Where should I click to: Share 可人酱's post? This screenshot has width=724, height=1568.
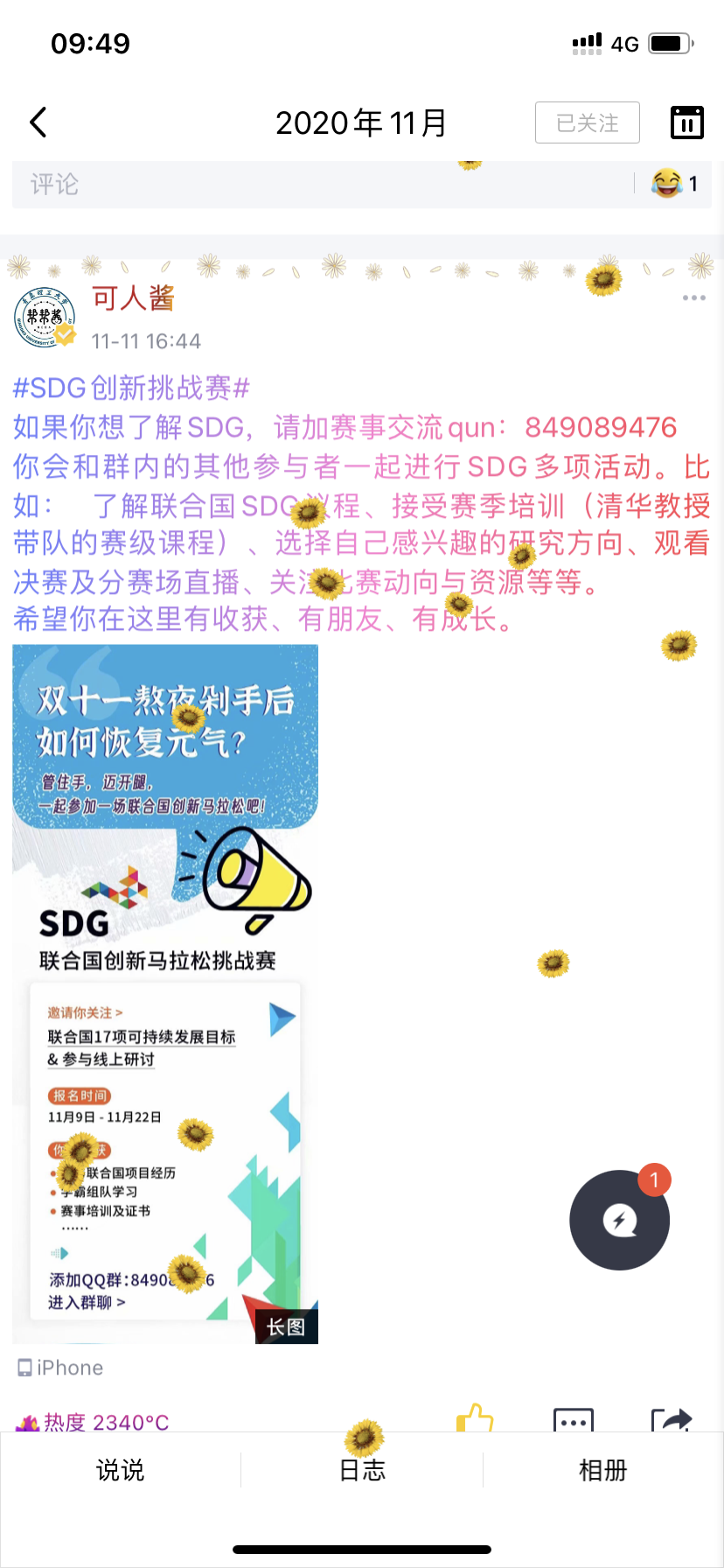coord(672,1421)
